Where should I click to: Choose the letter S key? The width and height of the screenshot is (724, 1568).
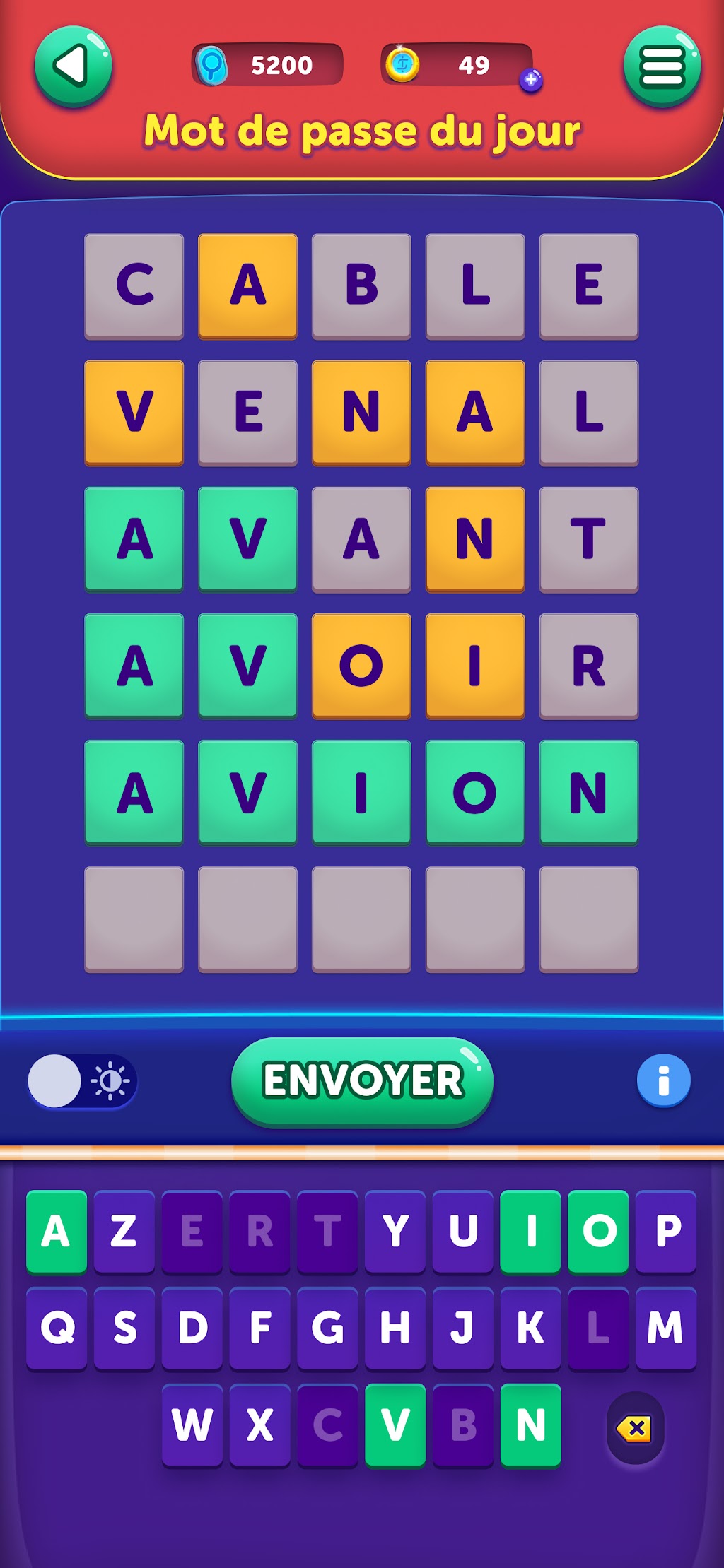tap(124, 1328)
